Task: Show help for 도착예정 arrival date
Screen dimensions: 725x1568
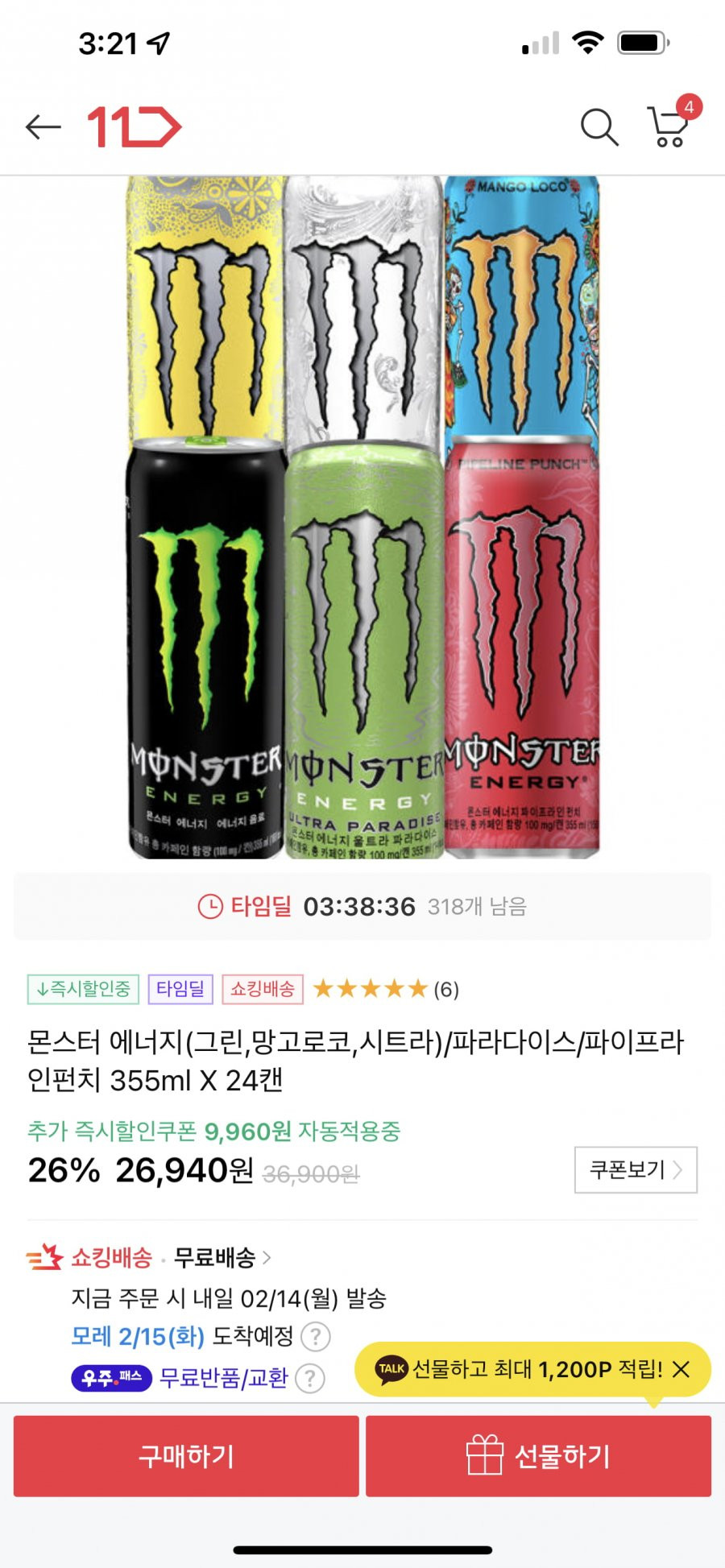Action: click(x=316, y=1337)
